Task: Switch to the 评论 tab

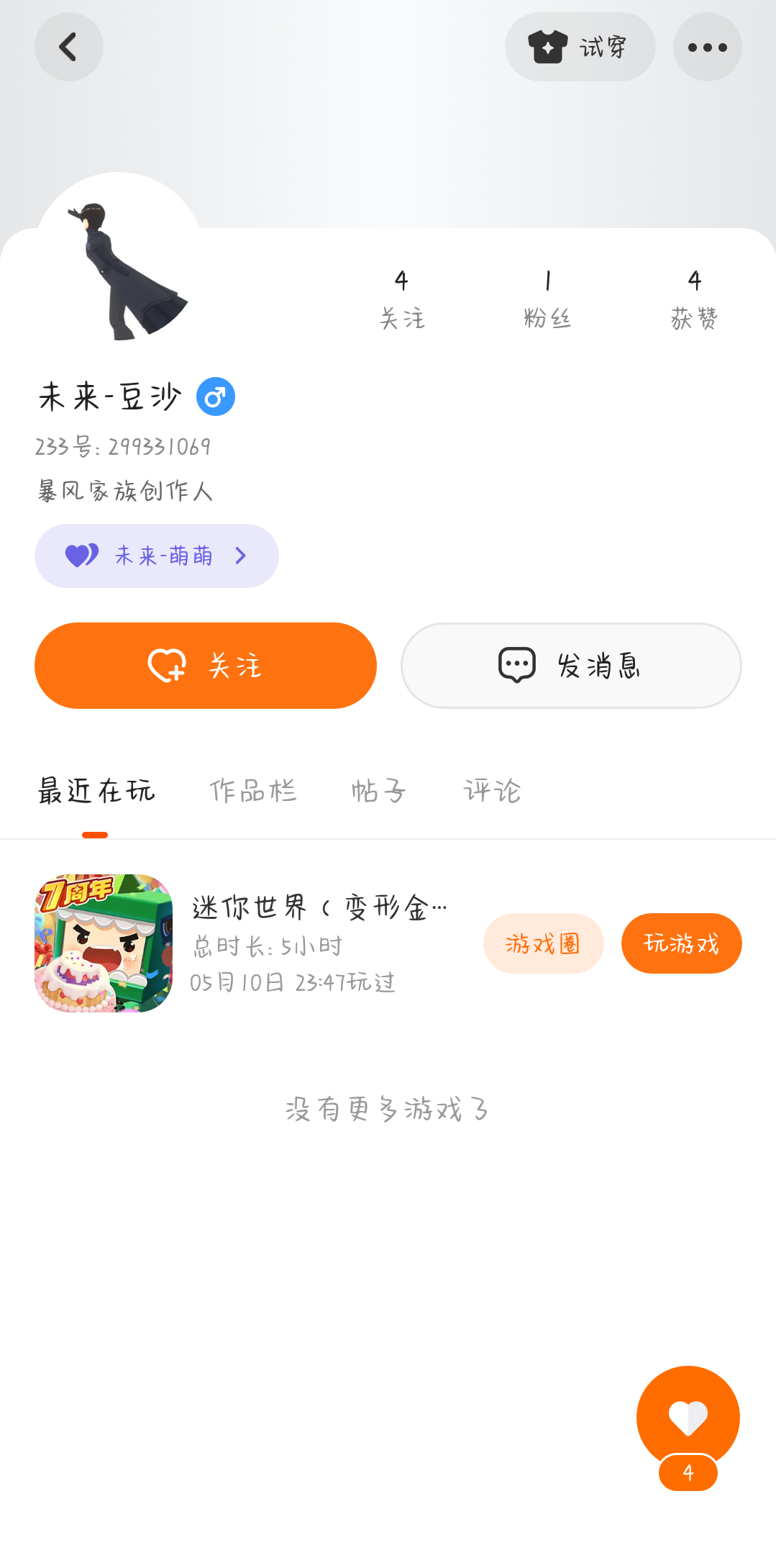Action: 492,791
